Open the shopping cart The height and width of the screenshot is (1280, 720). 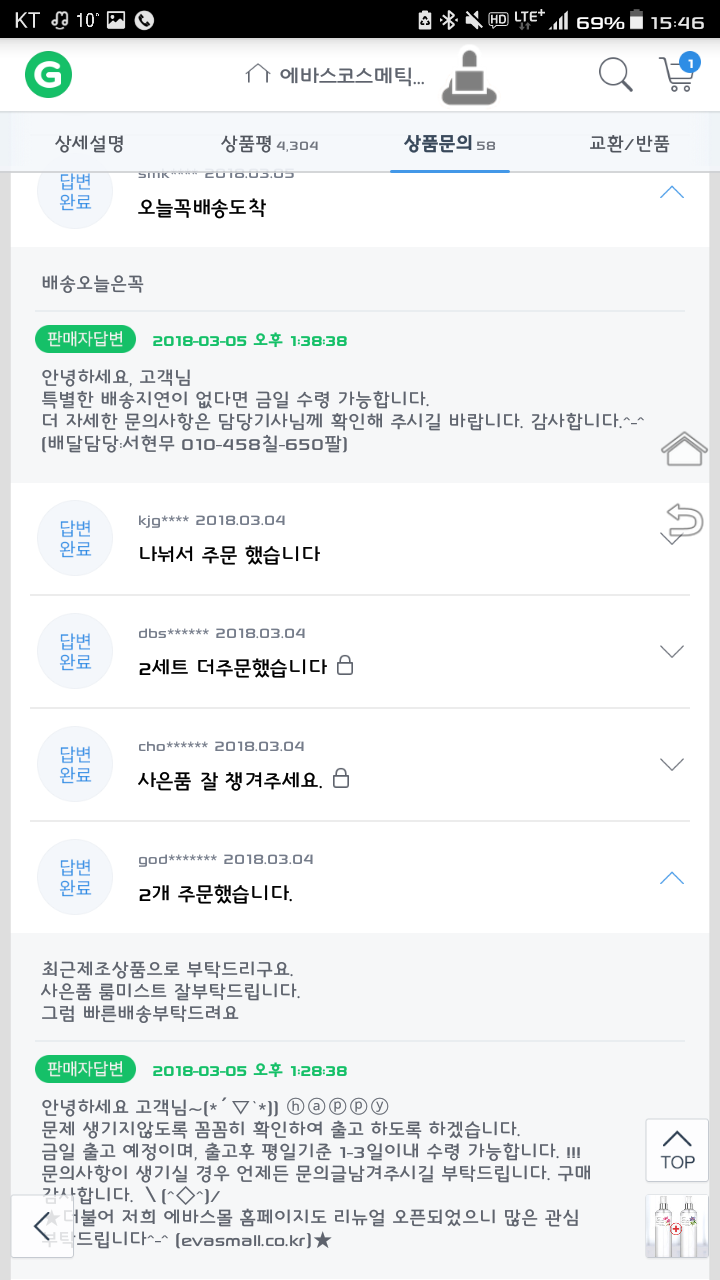click(x=679, y=74)
